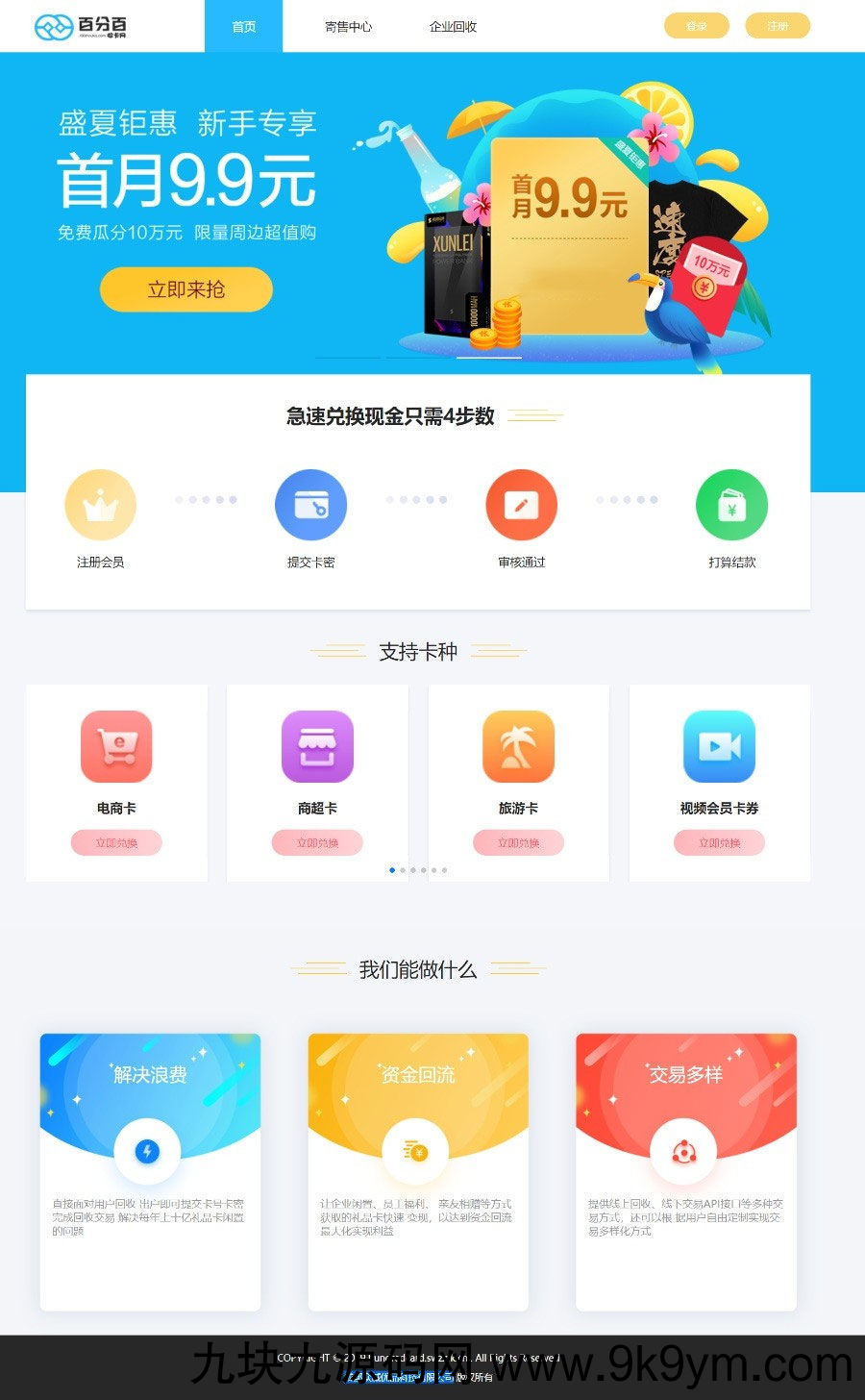Image resolution: width=865 pixels, height=1400 pixels.
Task: Tap 立即来抢 on the banner
Action: [185, 289]
